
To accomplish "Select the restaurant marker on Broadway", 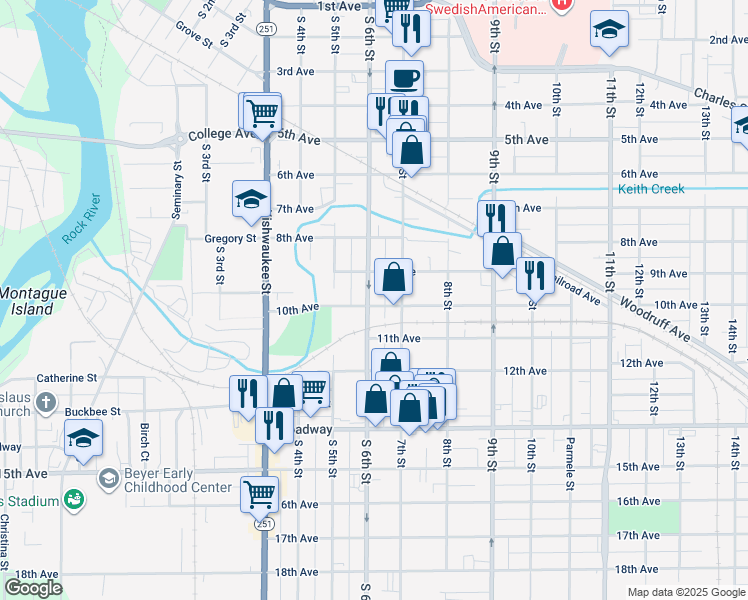I will click(x=274, y=429).
